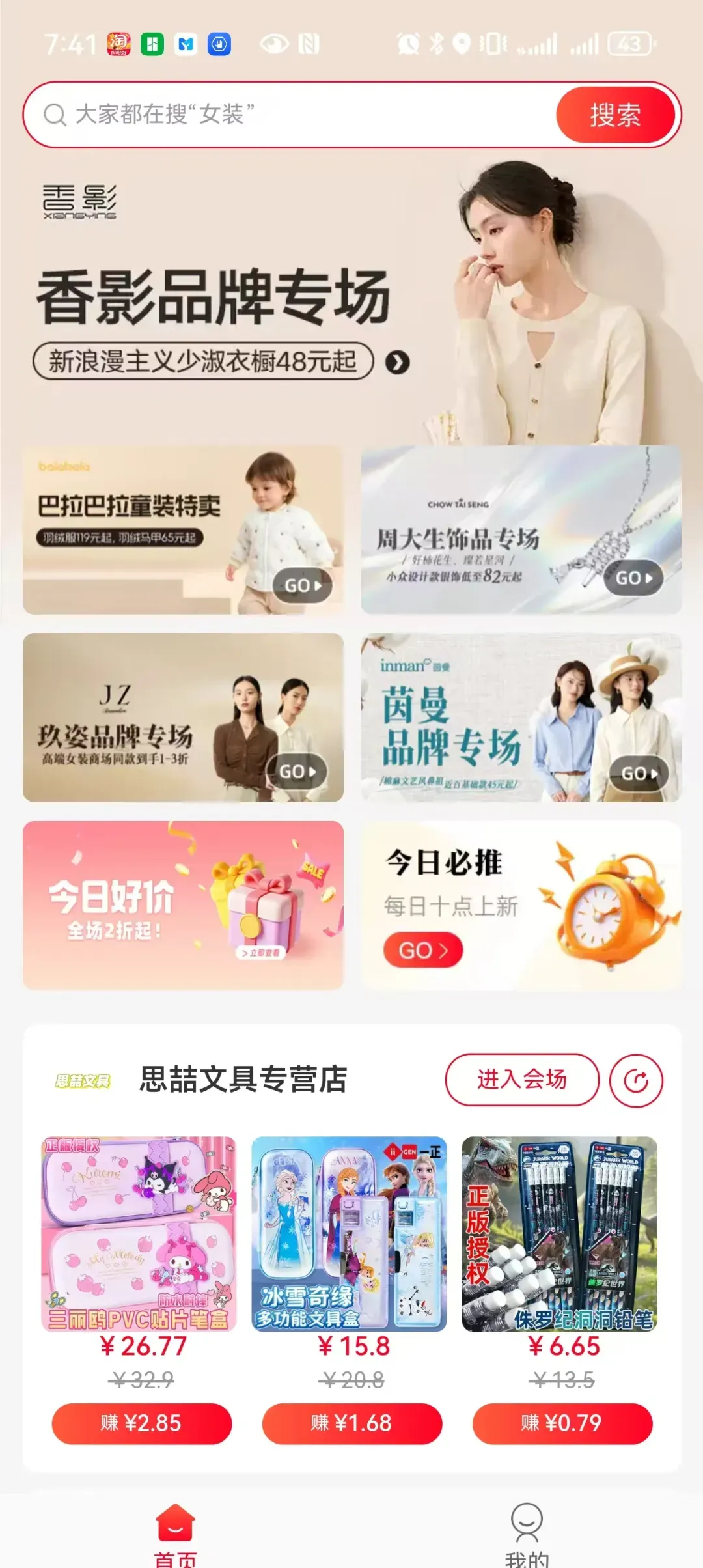
Task: View the 侏罗纪洞洞铅笔 product
Action: coord(560,1234)
